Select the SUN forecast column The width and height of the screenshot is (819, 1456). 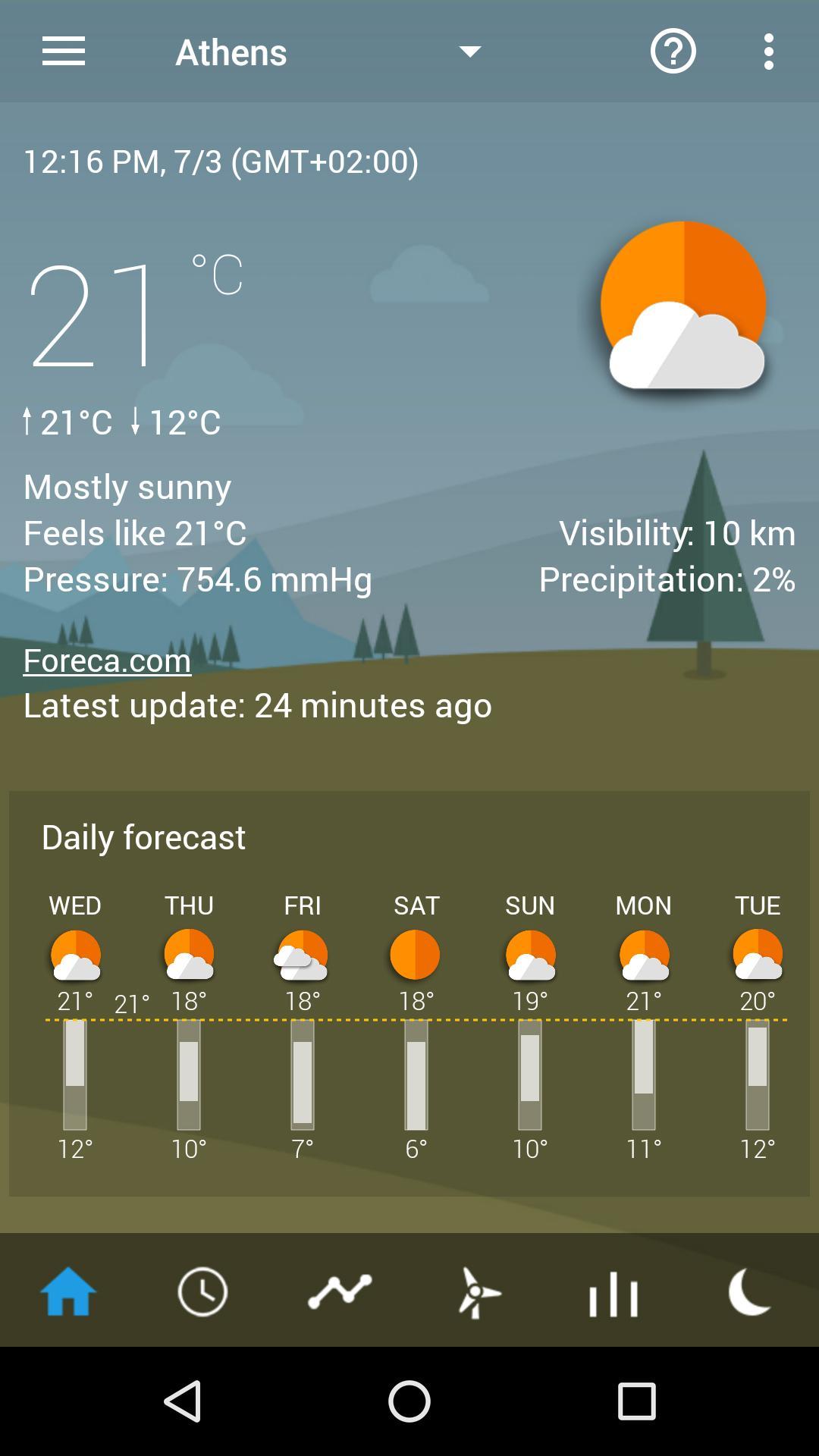click(529, 1024)
